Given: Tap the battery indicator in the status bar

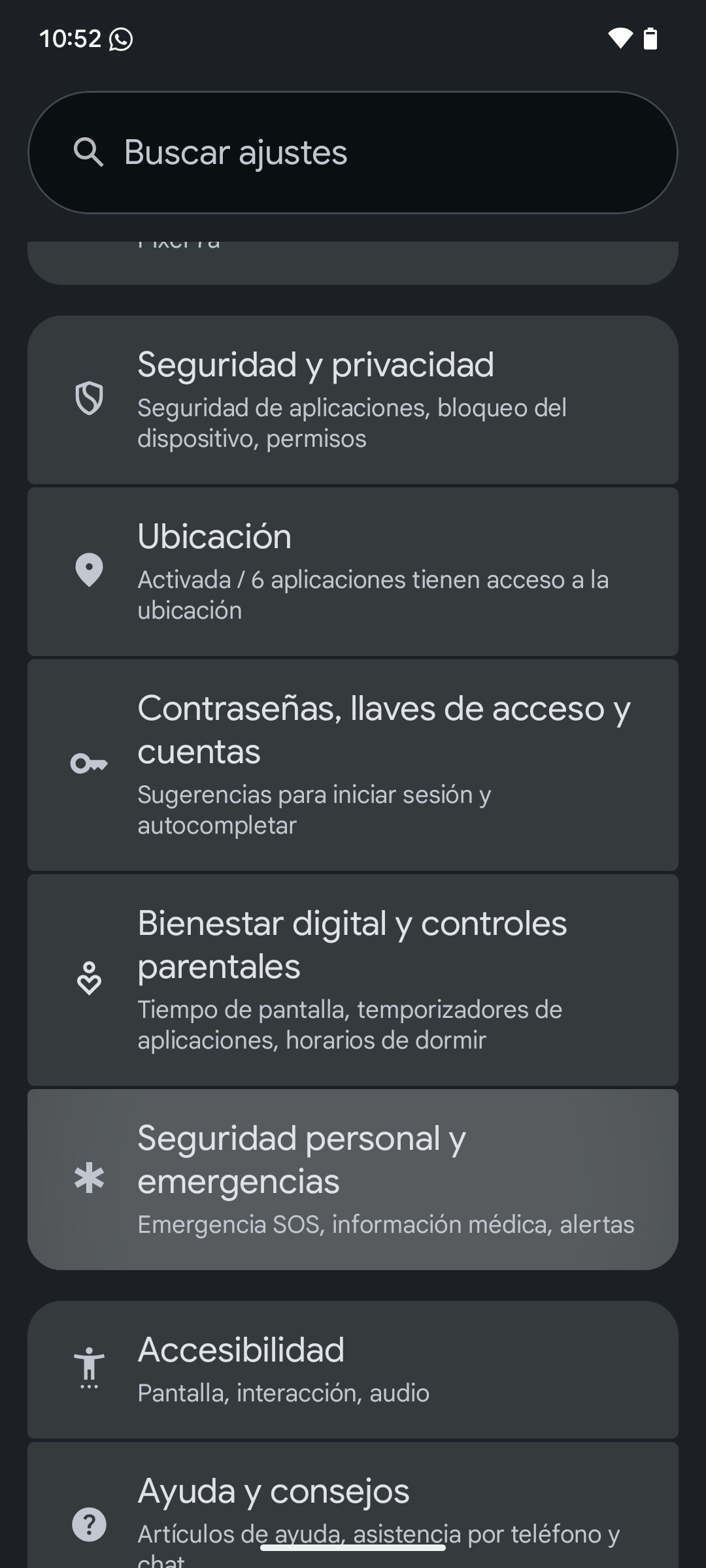Looking at the screenshot, I should (651, 39).
